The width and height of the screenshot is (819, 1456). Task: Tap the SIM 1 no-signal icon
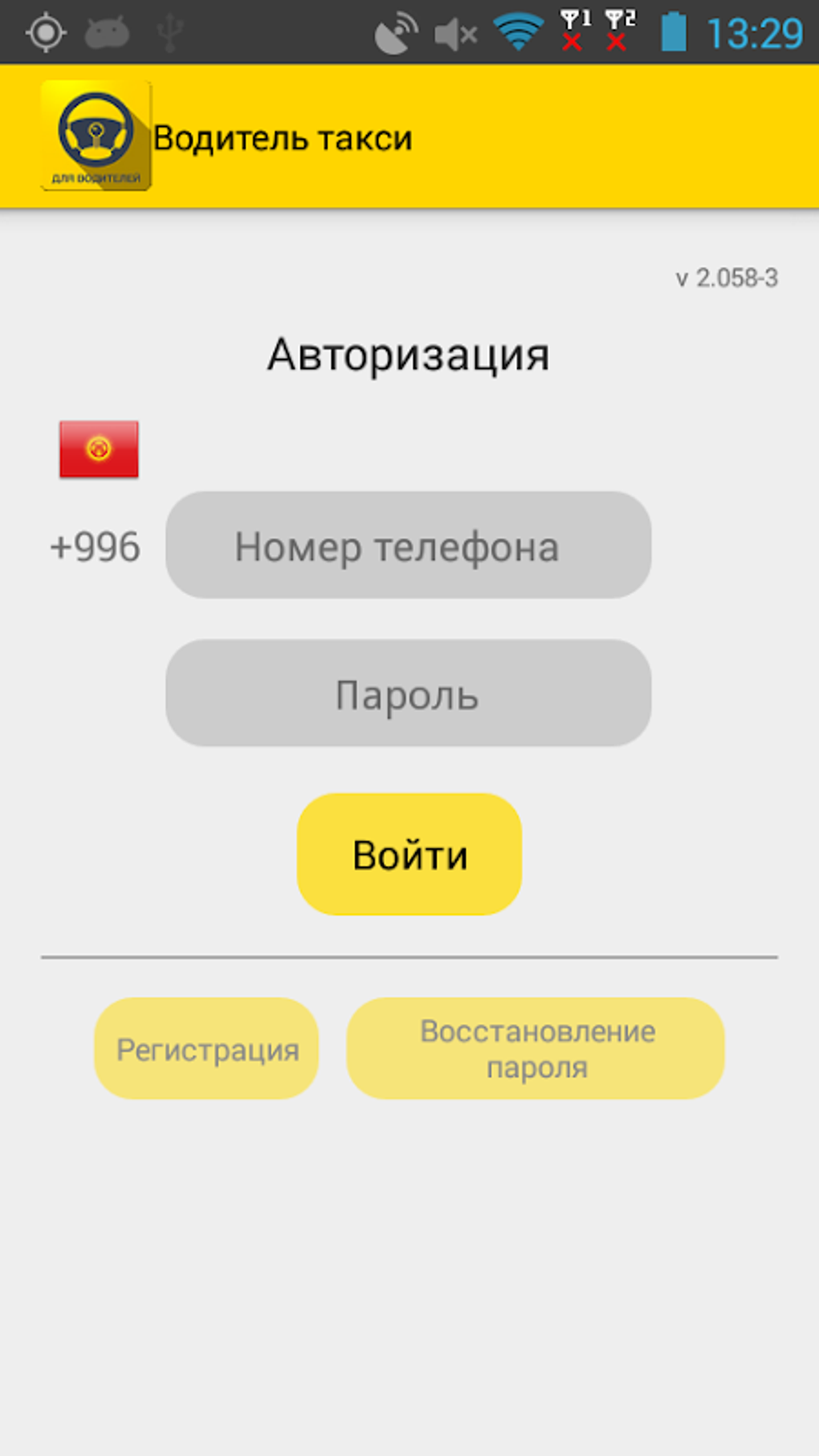click(573, 31)
